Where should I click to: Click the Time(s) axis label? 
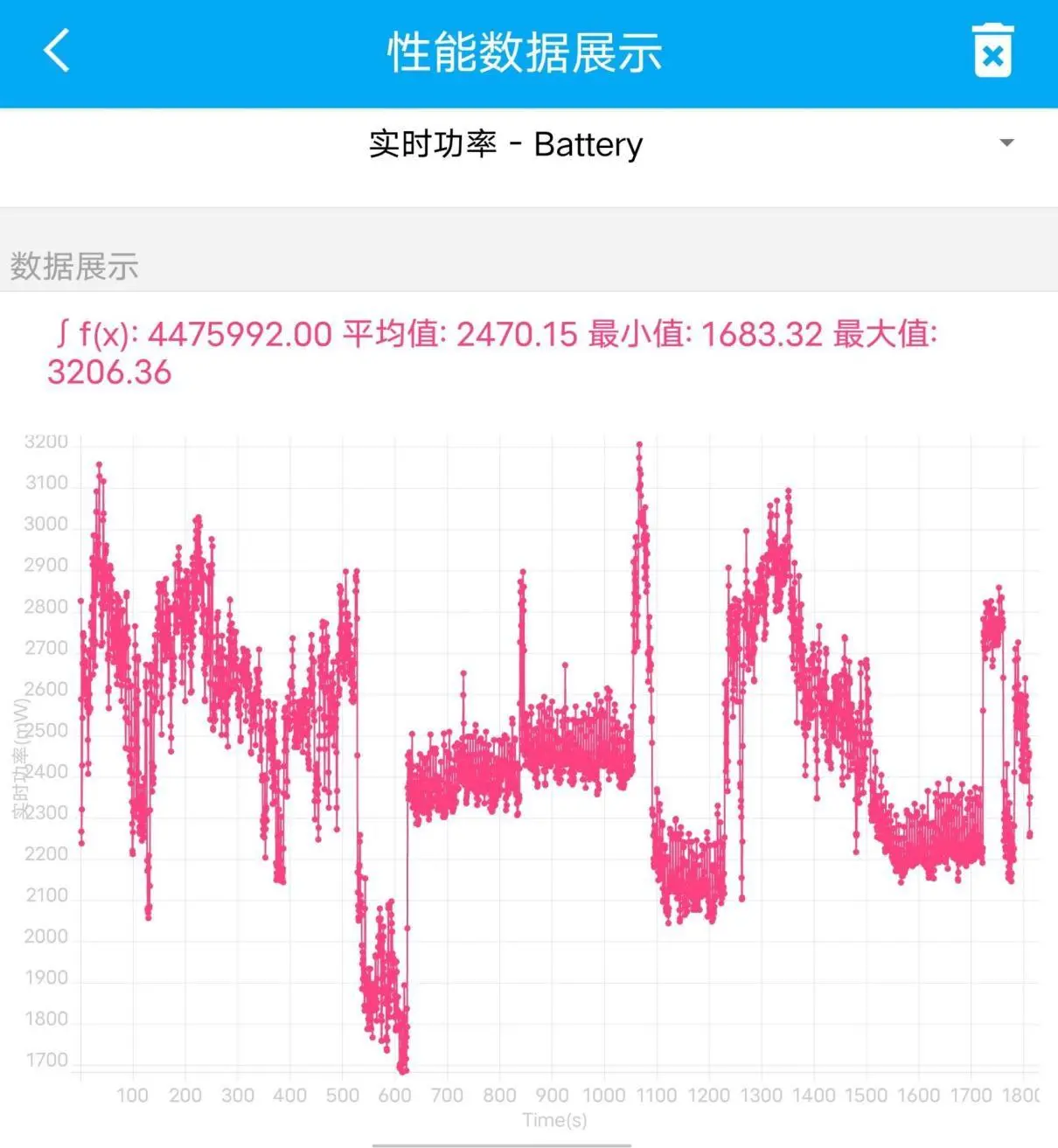(x=554, y=1121)
